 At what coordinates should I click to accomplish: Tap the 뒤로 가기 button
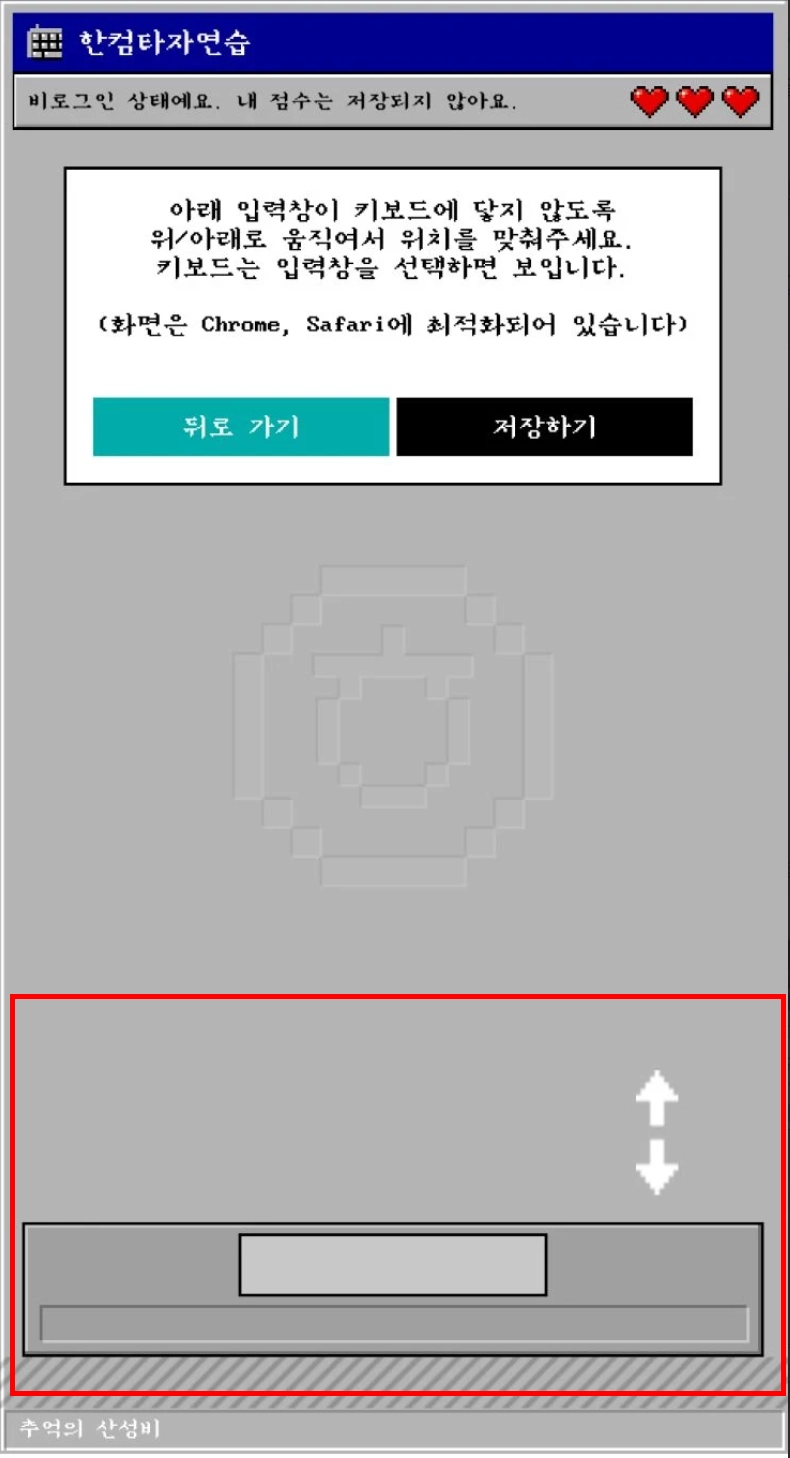tap(241, 427)
